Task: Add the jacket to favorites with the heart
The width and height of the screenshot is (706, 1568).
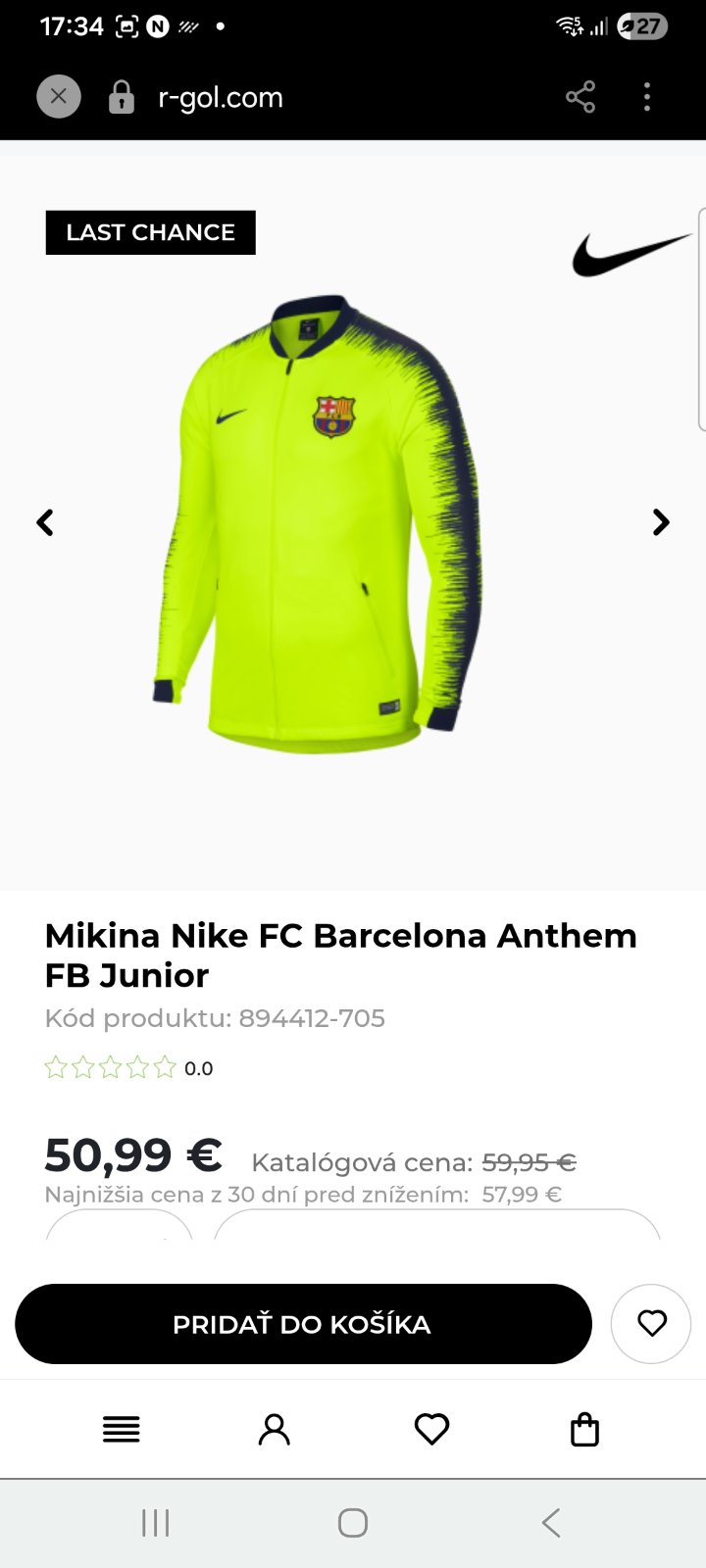Action: 651,1324
